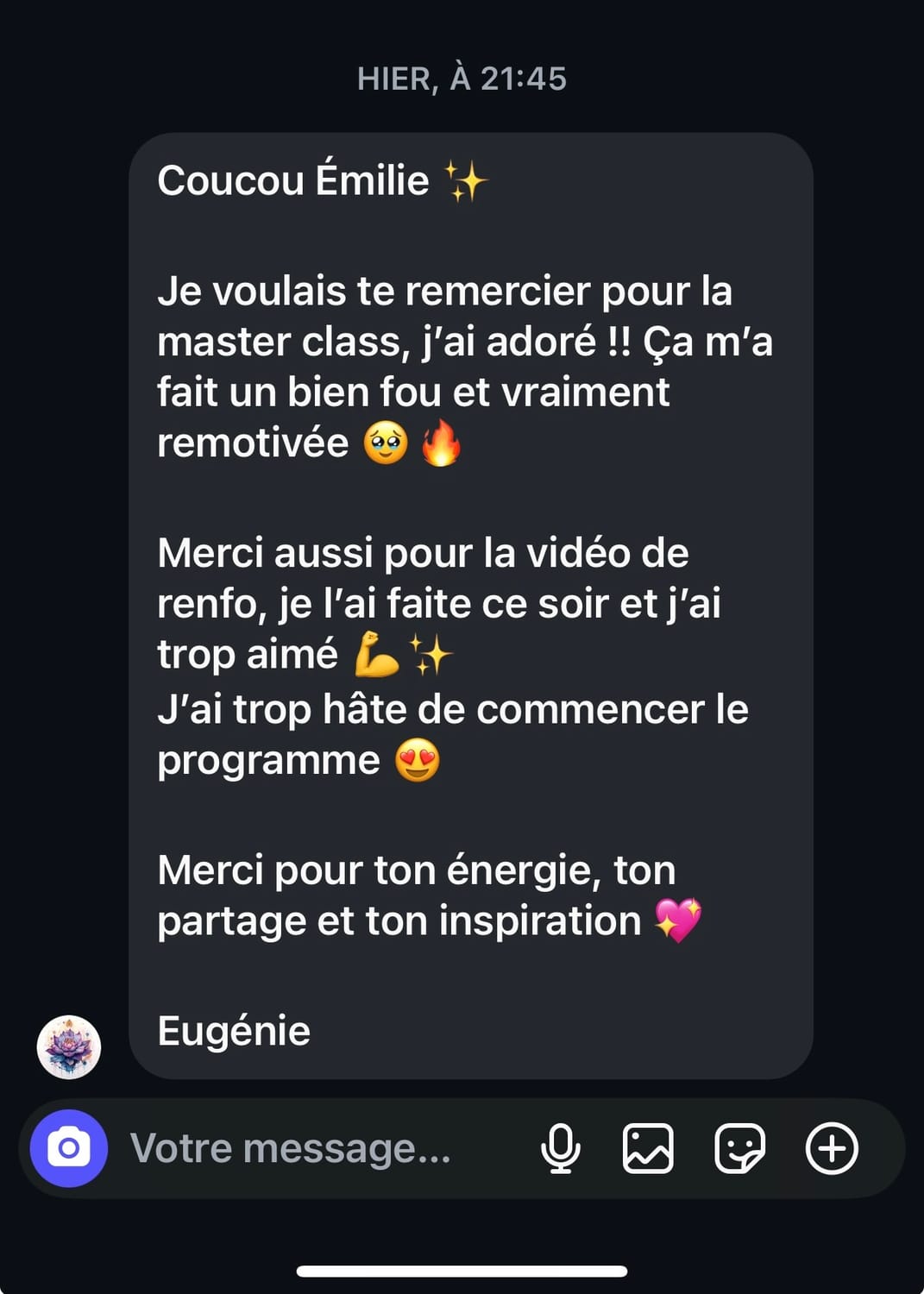Open the camera from the message bar
The image size is (924, 1294).
point(68,1148)
